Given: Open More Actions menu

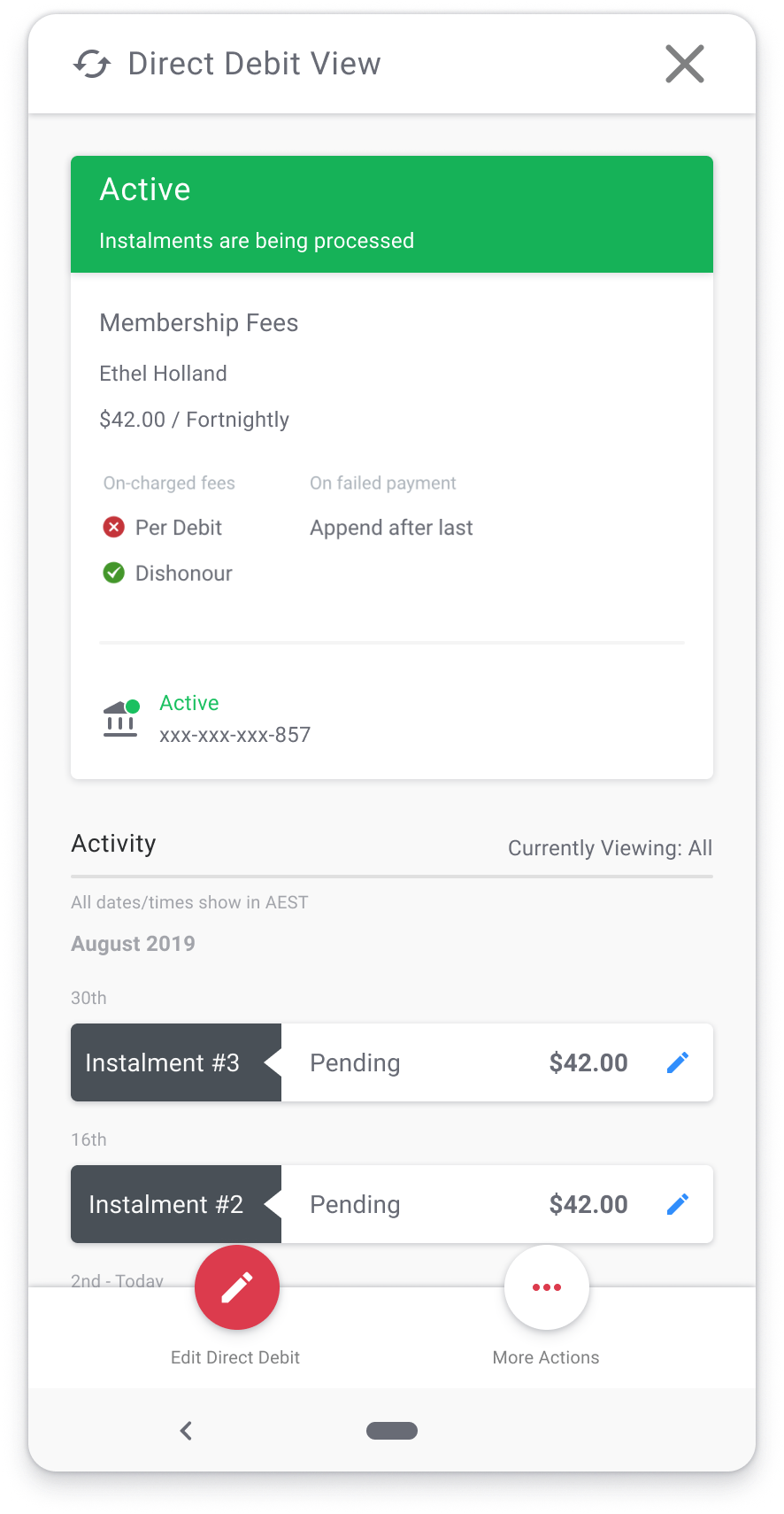Looking at the screenshot, I should pos(546,1287).
